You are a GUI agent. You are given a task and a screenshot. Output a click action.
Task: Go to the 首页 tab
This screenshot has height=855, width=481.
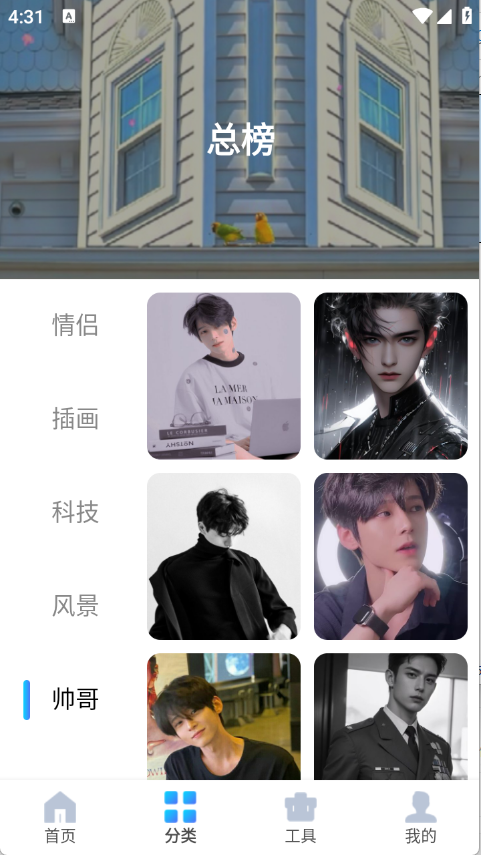tap(60, 817)
